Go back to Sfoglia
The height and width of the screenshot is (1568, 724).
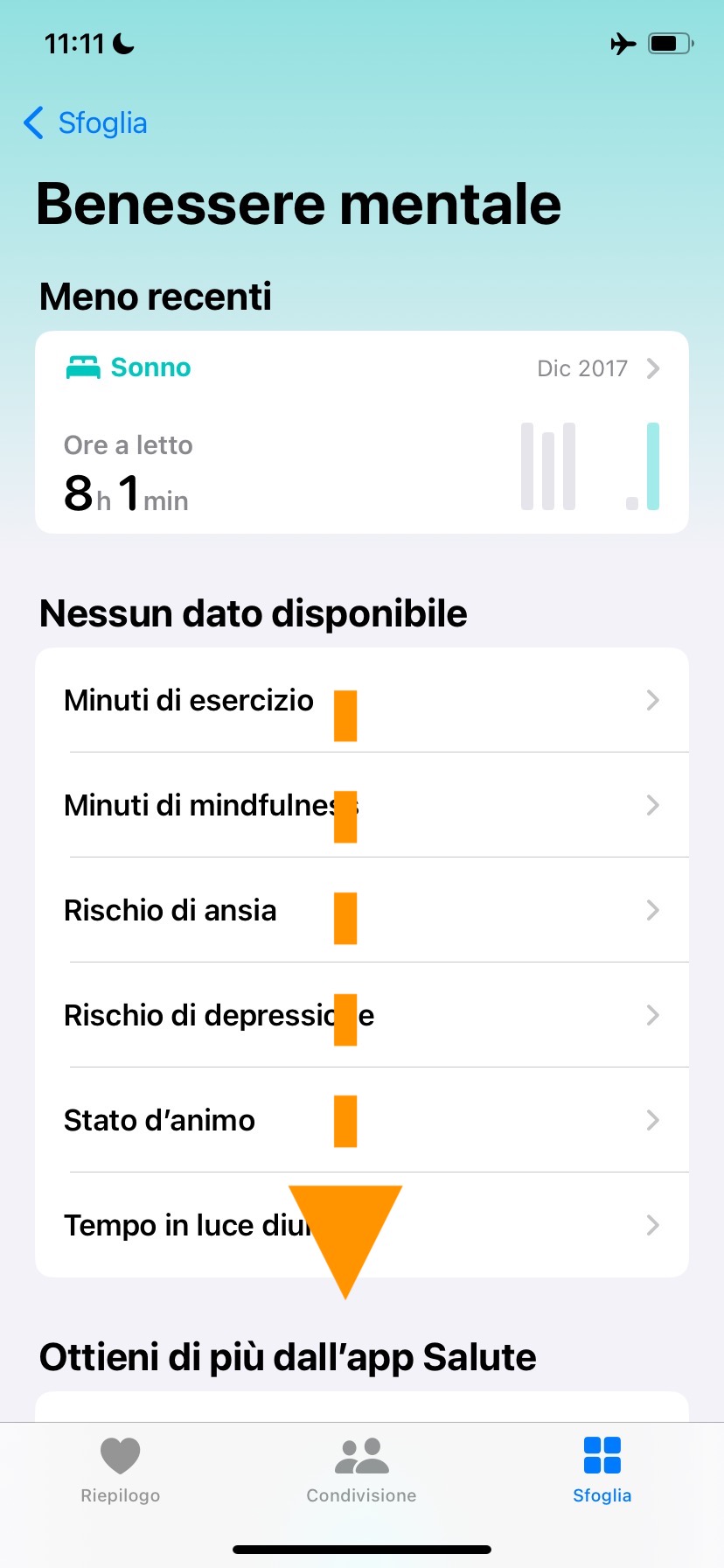coord(86,123)
